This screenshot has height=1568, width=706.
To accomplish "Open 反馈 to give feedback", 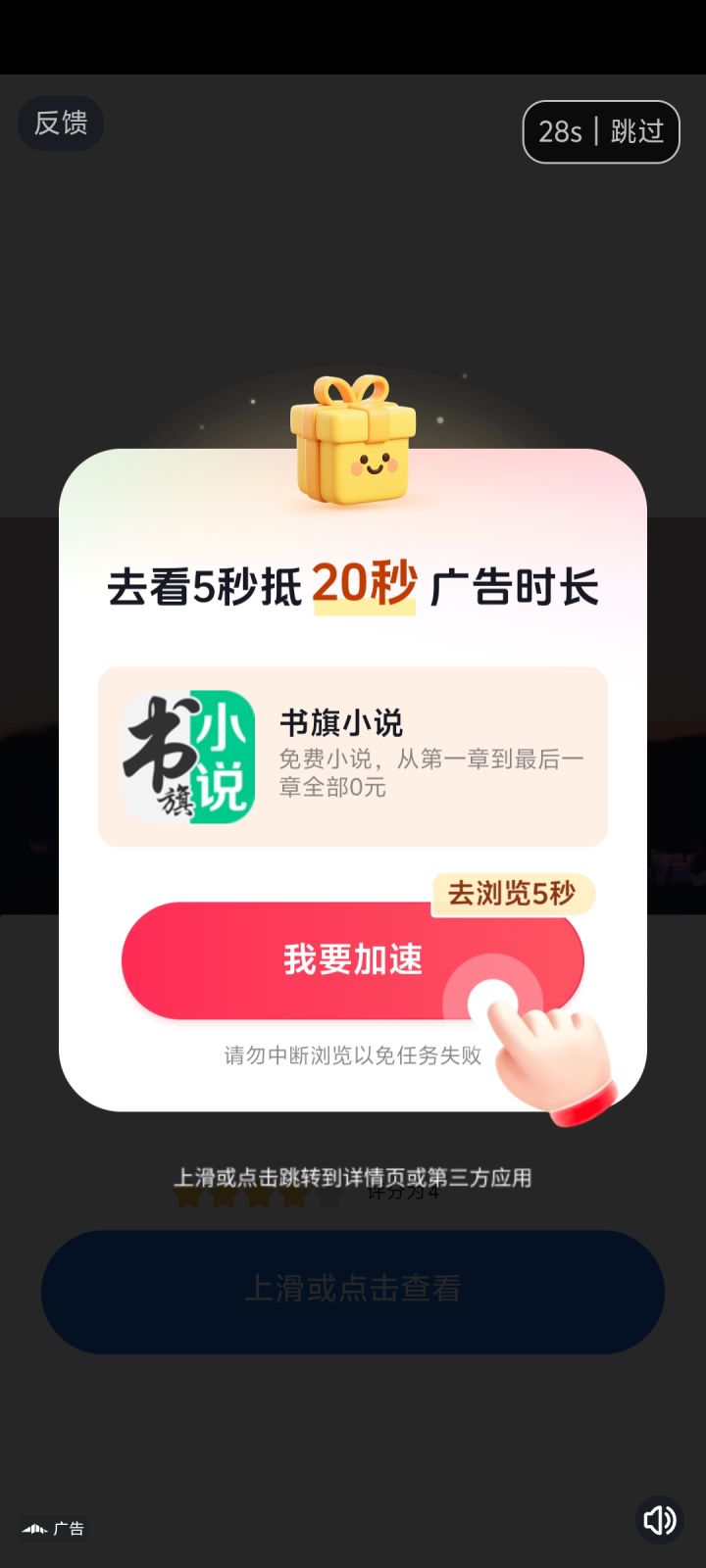I will click(60, 123).
